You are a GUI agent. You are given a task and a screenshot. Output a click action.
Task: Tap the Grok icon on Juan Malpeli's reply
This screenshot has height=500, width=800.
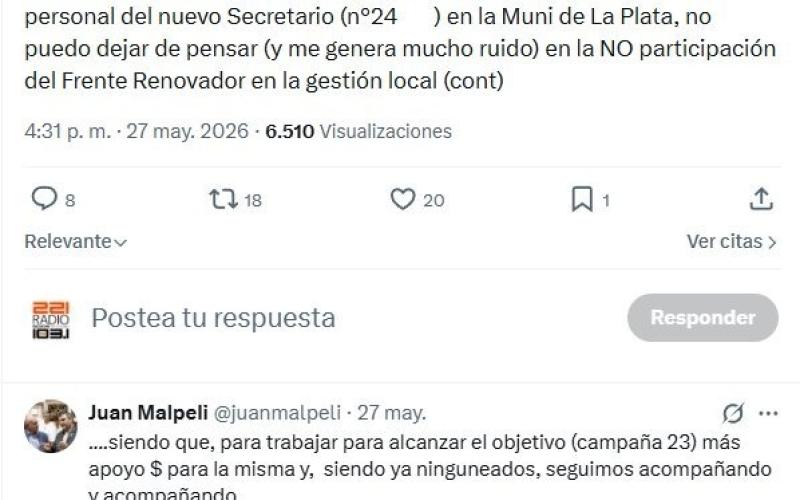click(x=733, y=413)
